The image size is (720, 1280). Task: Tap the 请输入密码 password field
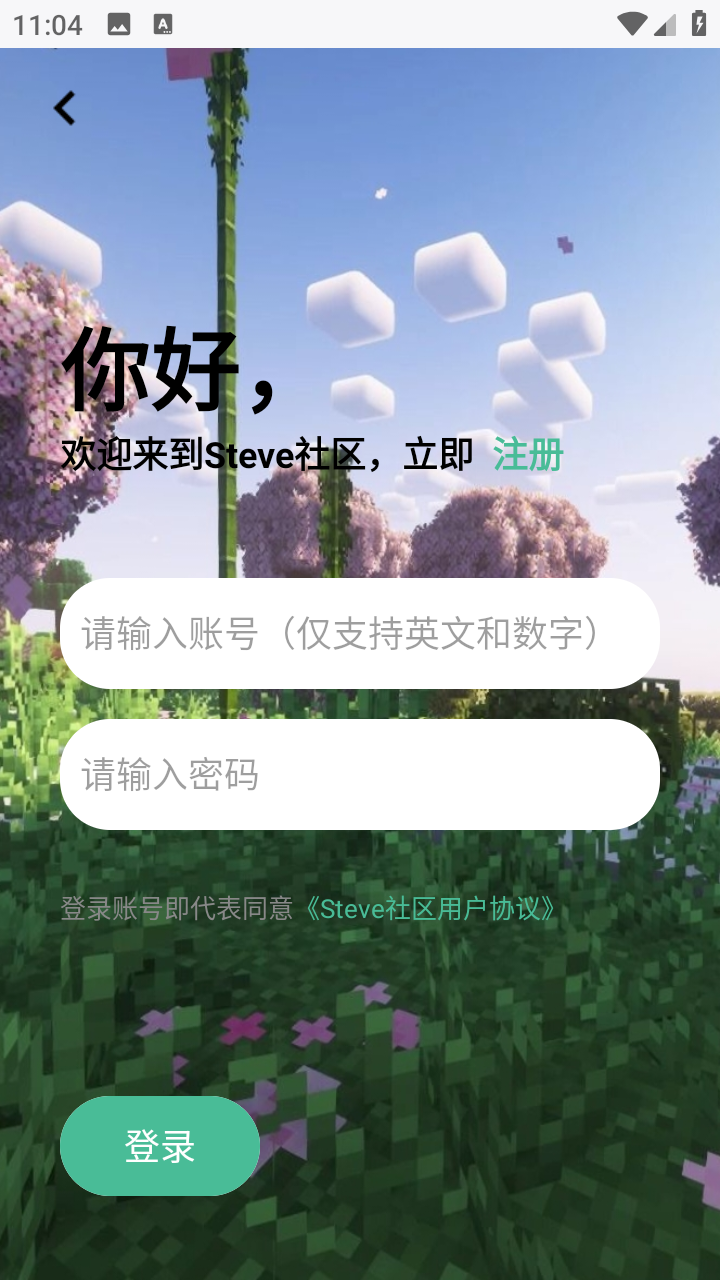pyautogui.click(x=360, y=774)
